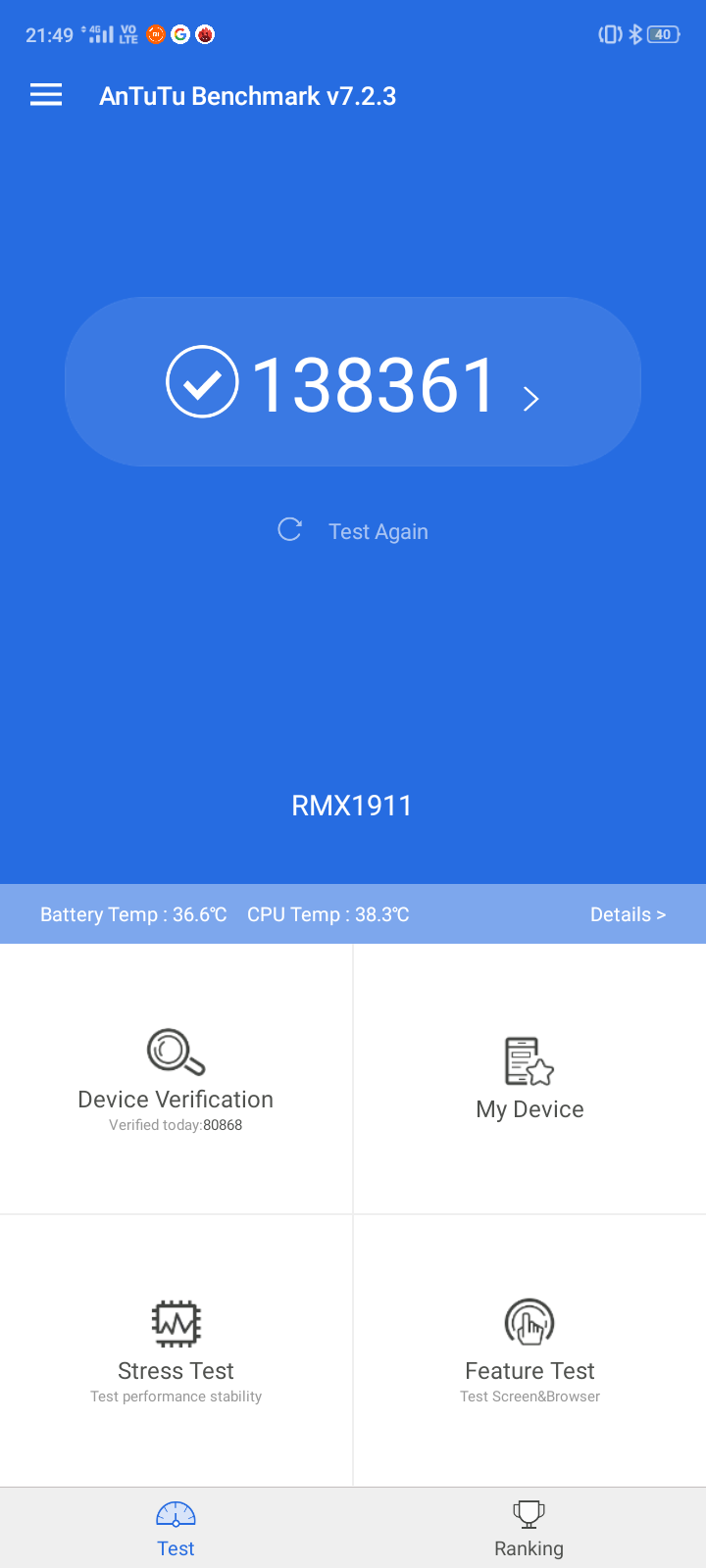The height and width of the screenshot is (1568, 706).
Task: Run the benchmark with Test Again
Action: 354,531
